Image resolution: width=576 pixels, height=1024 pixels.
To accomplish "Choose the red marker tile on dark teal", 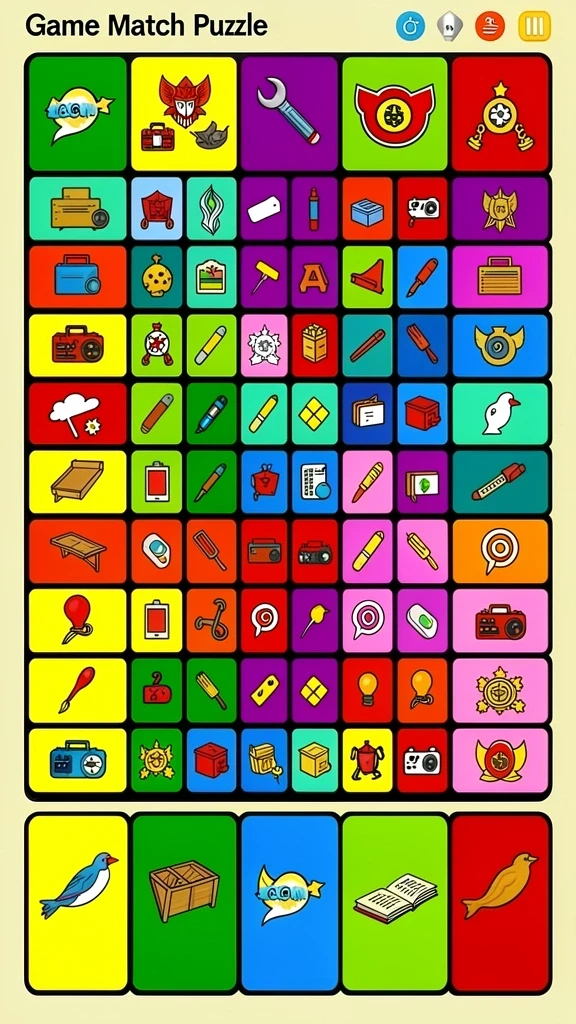I will click(500, 482).
